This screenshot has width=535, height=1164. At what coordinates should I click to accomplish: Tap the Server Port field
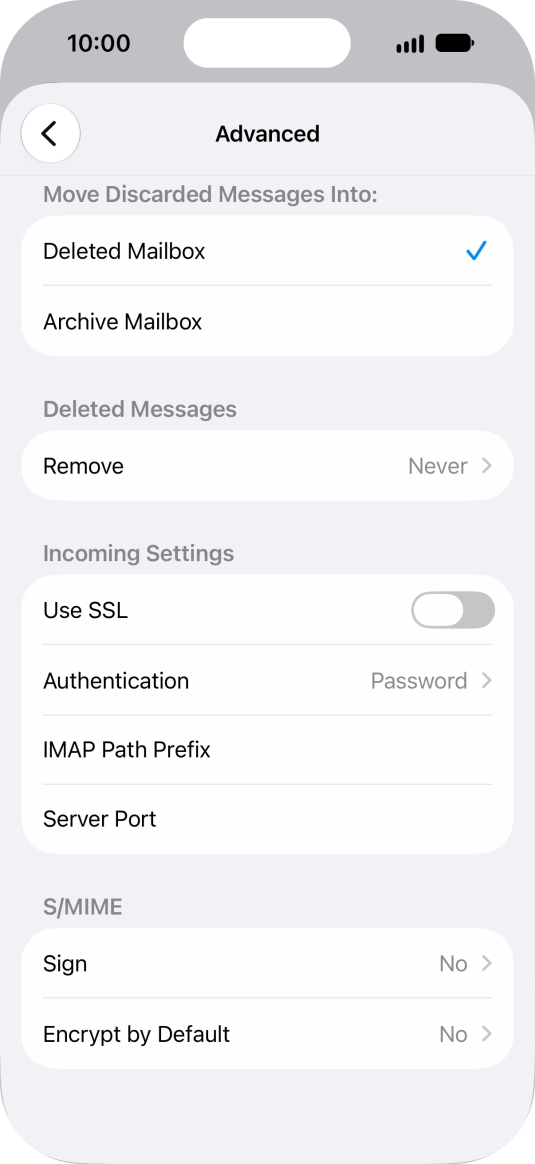(267, 819)
